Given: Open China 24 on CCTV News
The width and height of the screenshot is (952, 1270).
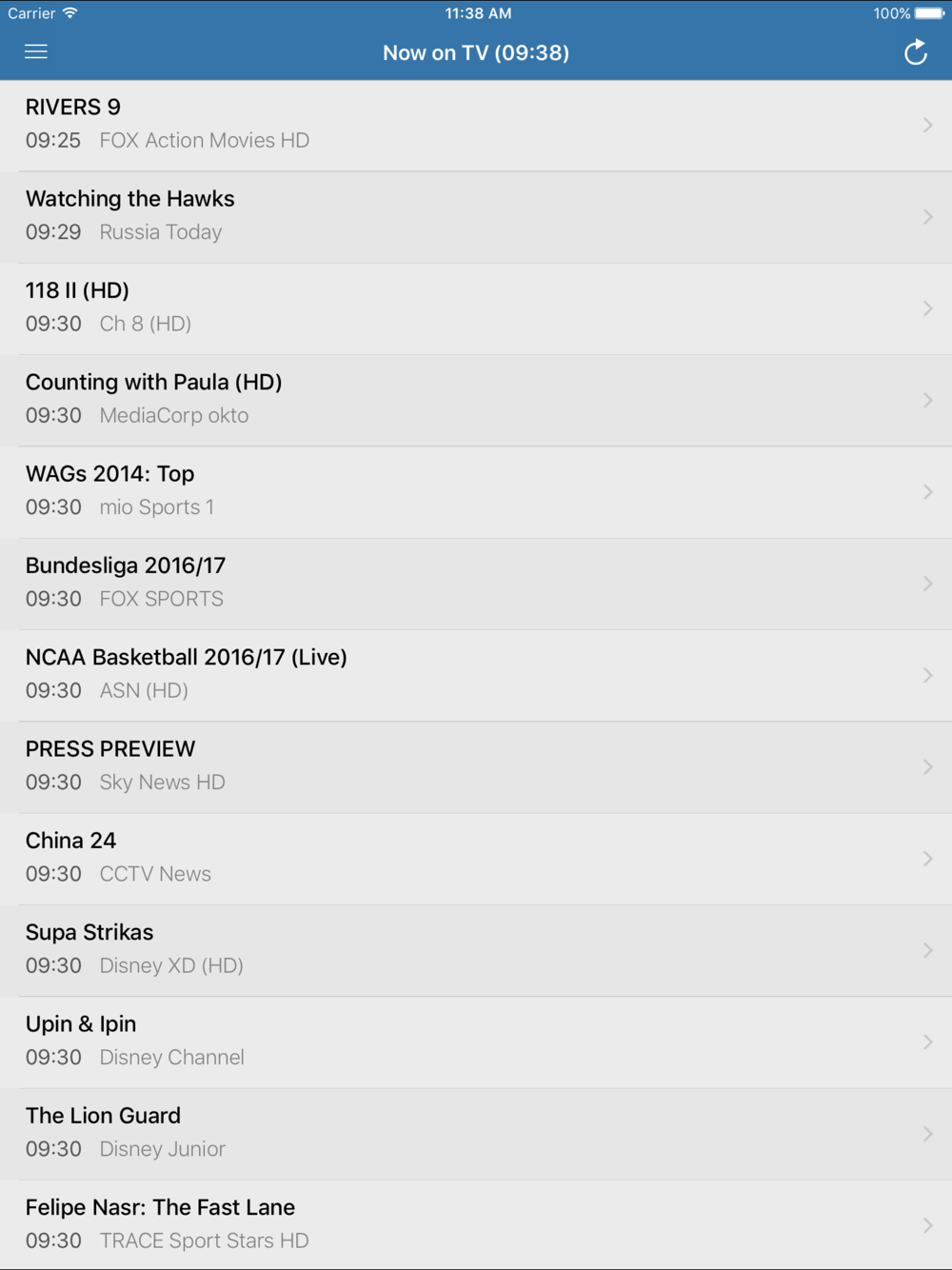Looking at the screenshot, I should (476, 858).
